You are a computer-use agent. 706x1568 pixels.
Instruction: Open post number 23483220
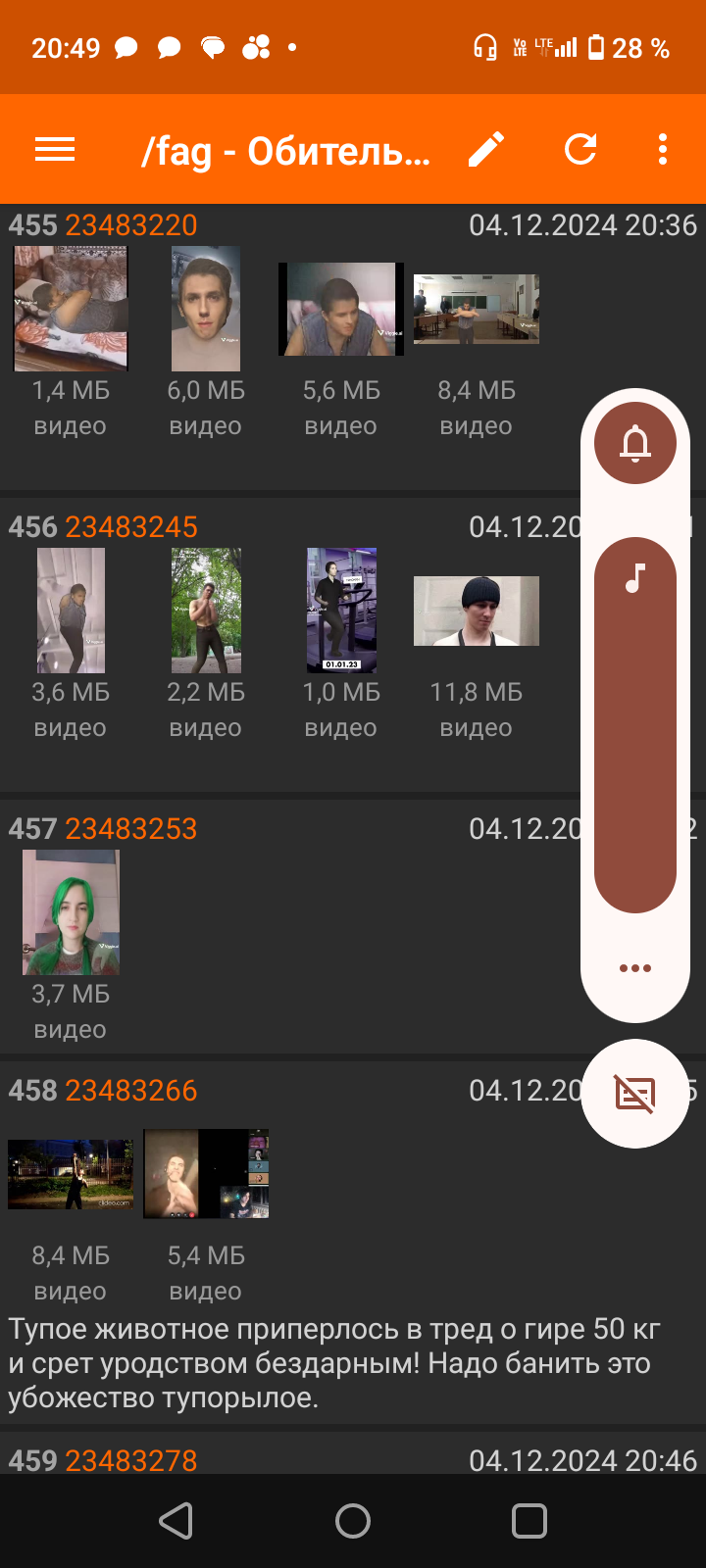[131, 225]
